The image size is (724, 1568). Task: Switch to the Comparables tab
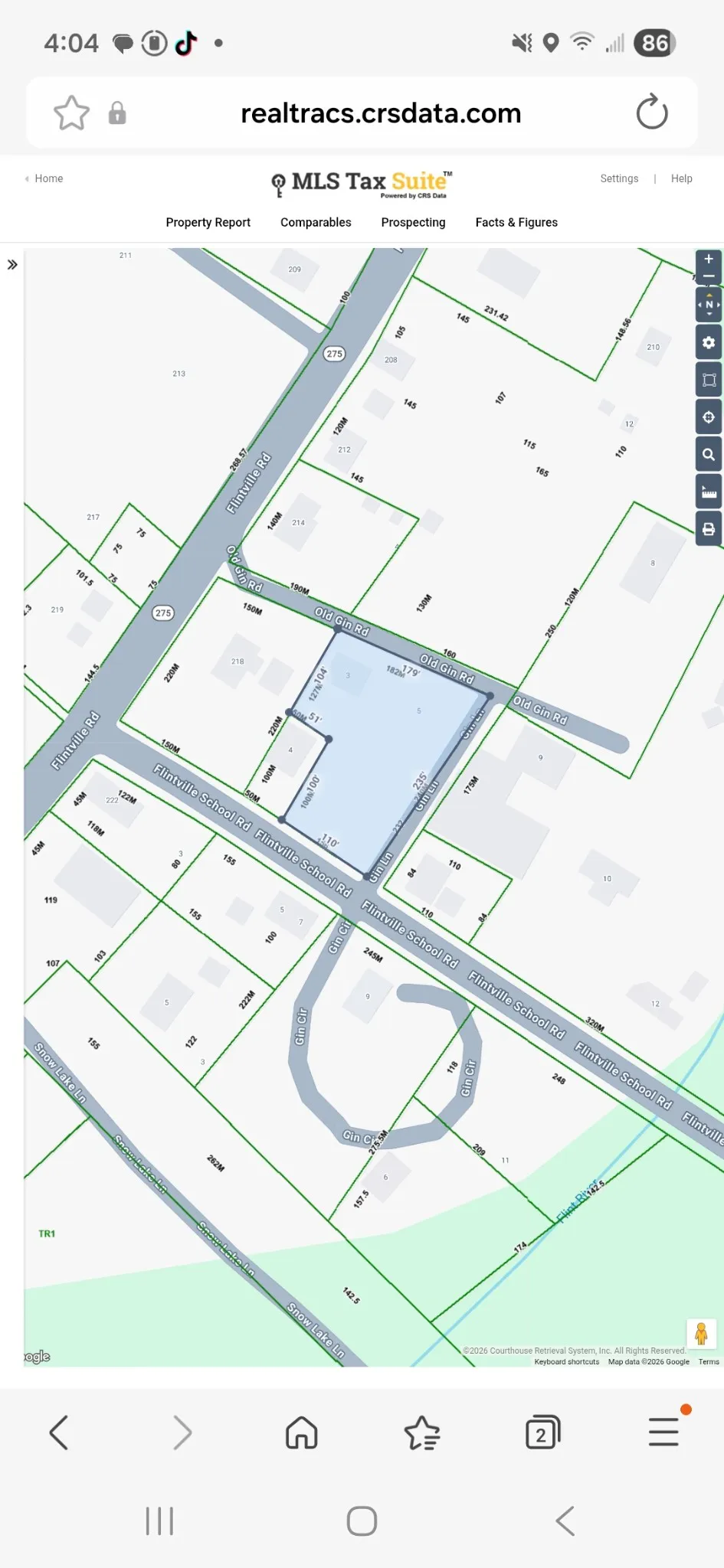point(316,222)
